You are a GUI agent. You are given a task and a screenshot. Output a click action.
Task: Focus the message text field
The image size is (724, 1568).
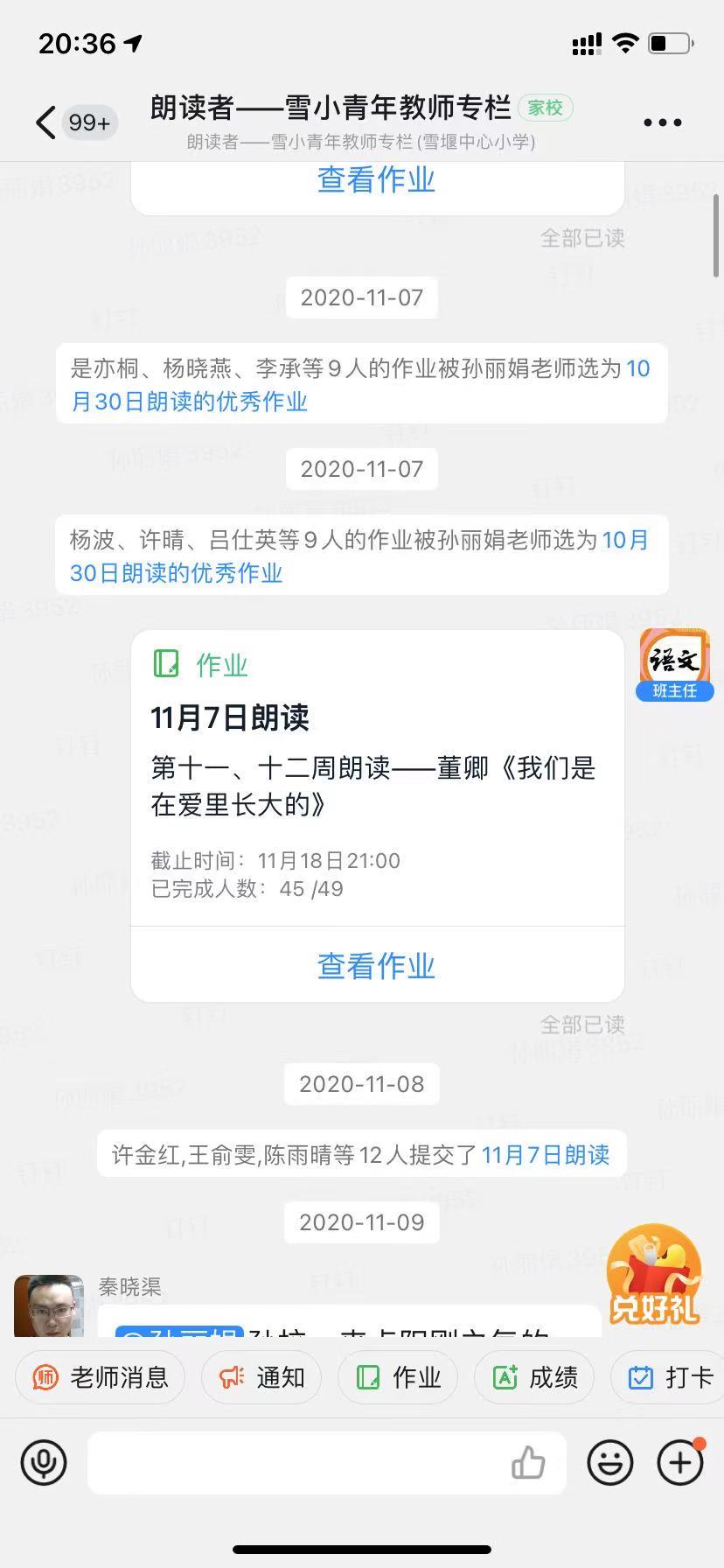point(297,1462)
